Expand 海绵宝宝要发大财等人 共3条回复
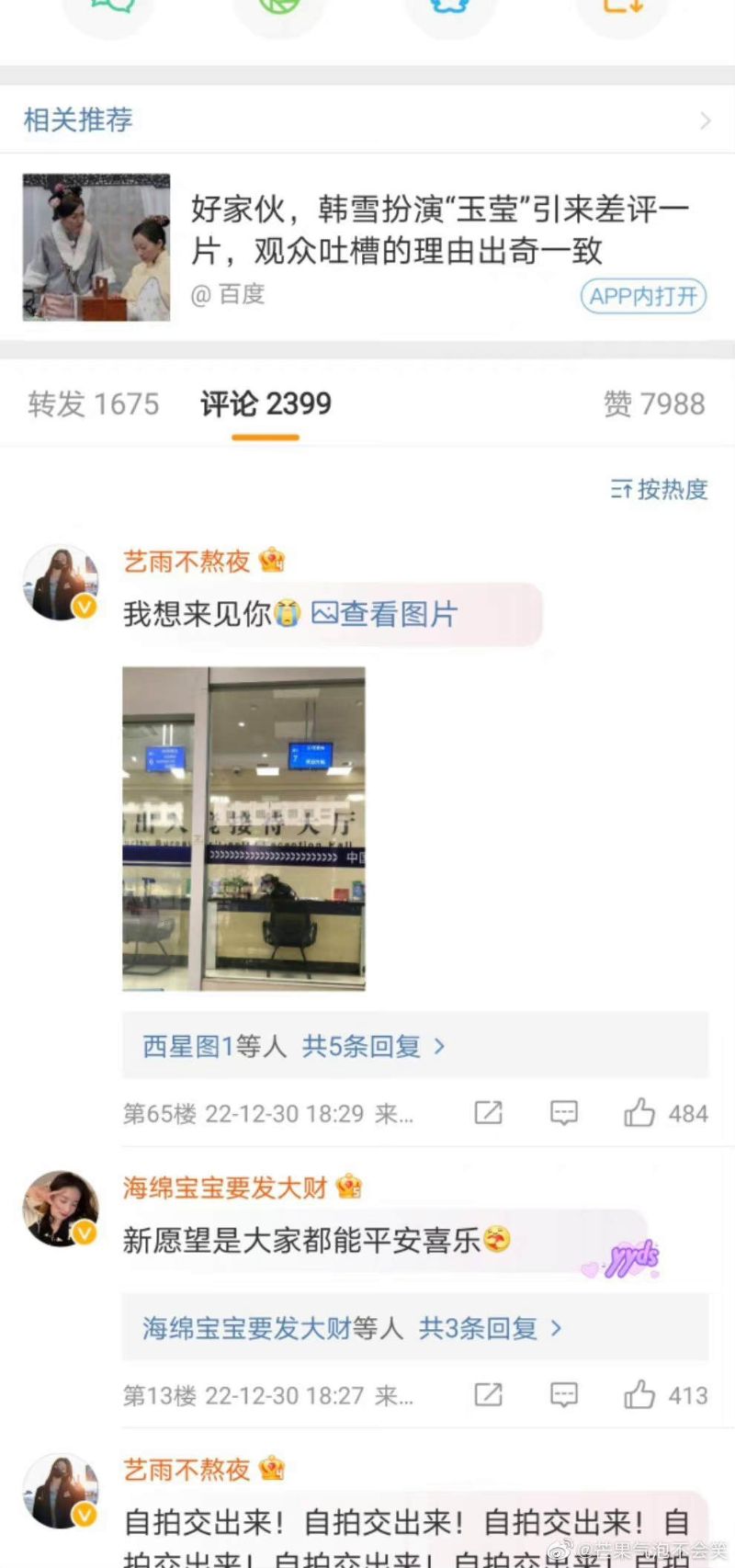Image resolution: width=735 pixels, height=1568 pixels. (352, 1328)
